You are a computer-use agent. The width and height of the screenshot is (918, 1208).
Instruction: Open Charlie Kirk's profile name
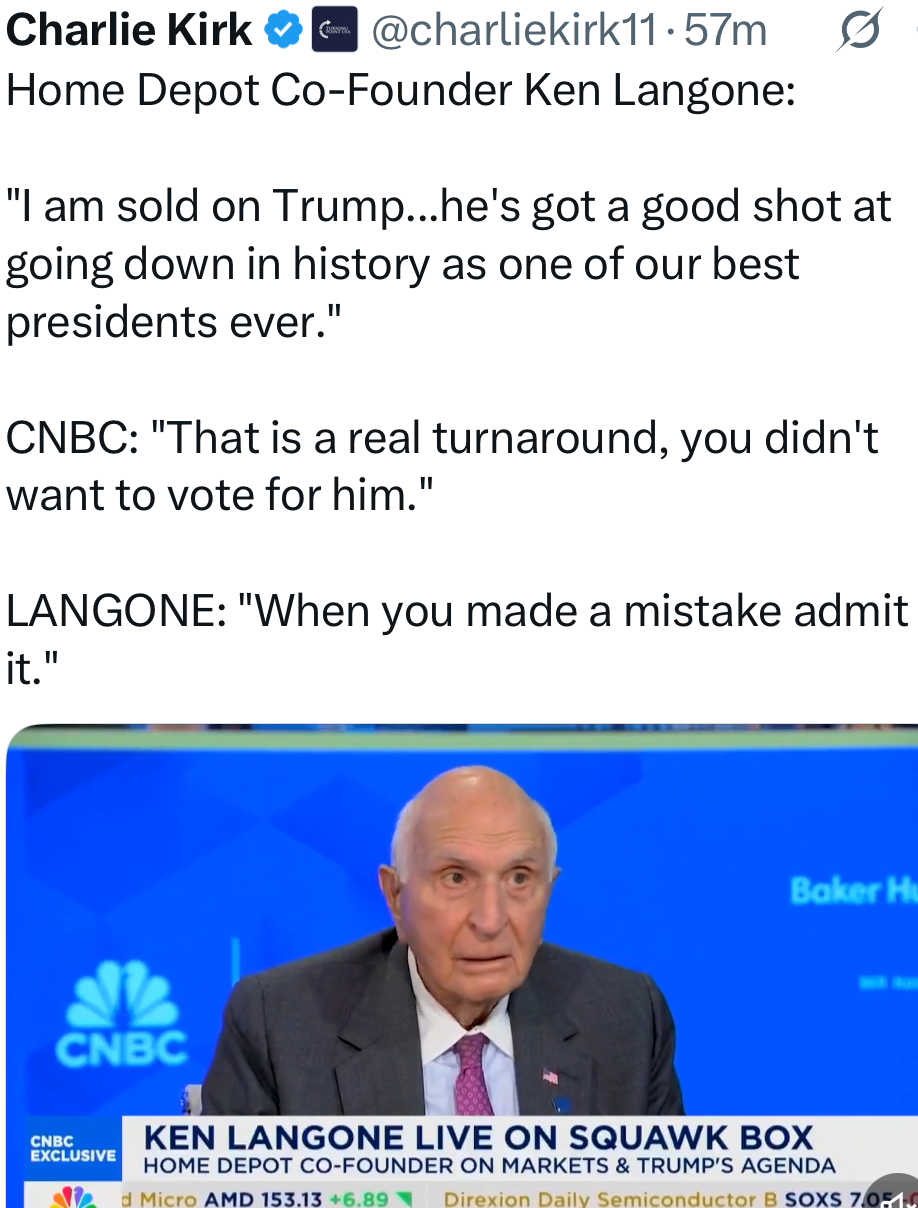pos(129,31)
